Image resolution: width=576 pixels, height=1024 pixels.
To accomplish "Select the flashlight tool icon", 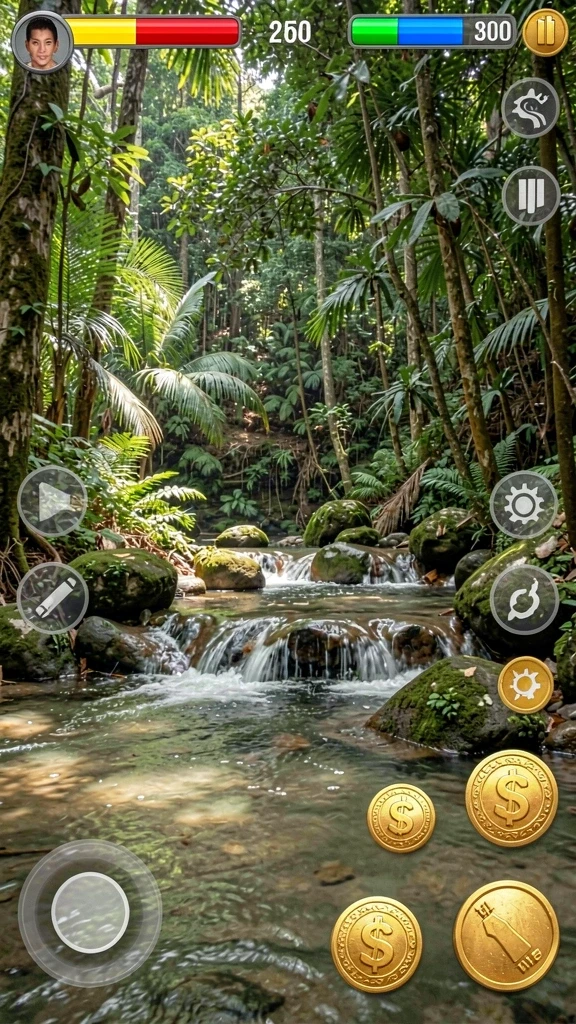I will pyautogui.click(x=52, y=598).
